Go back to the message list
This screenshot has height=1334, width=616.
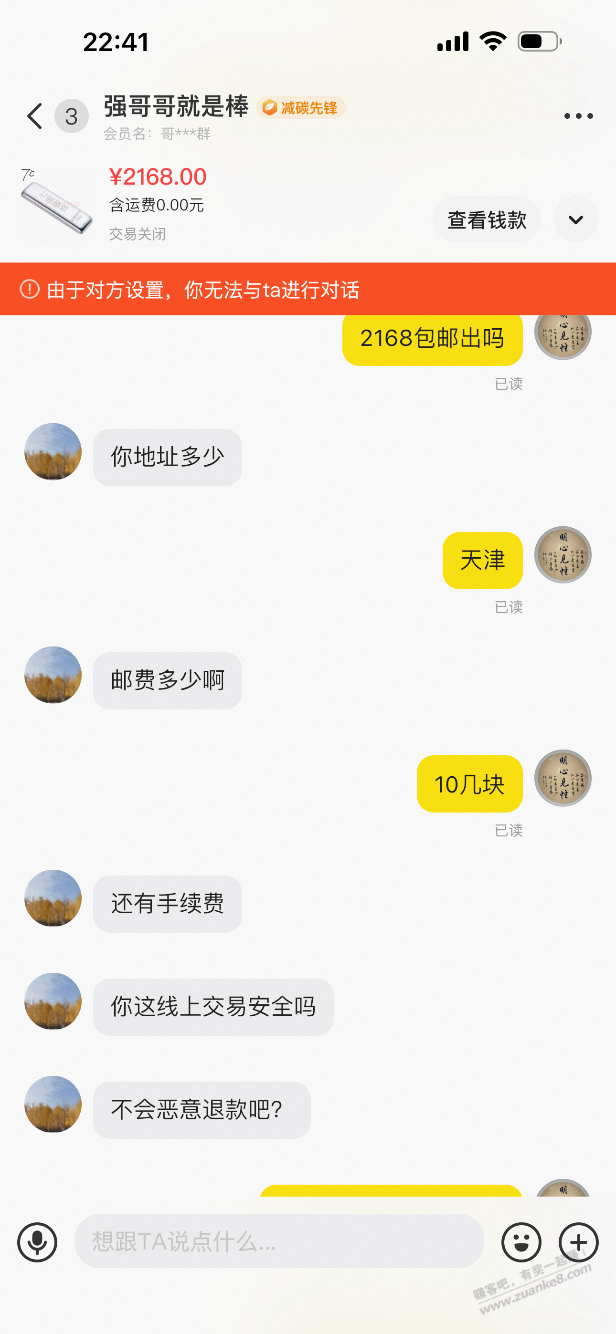[x=34, y=117]
